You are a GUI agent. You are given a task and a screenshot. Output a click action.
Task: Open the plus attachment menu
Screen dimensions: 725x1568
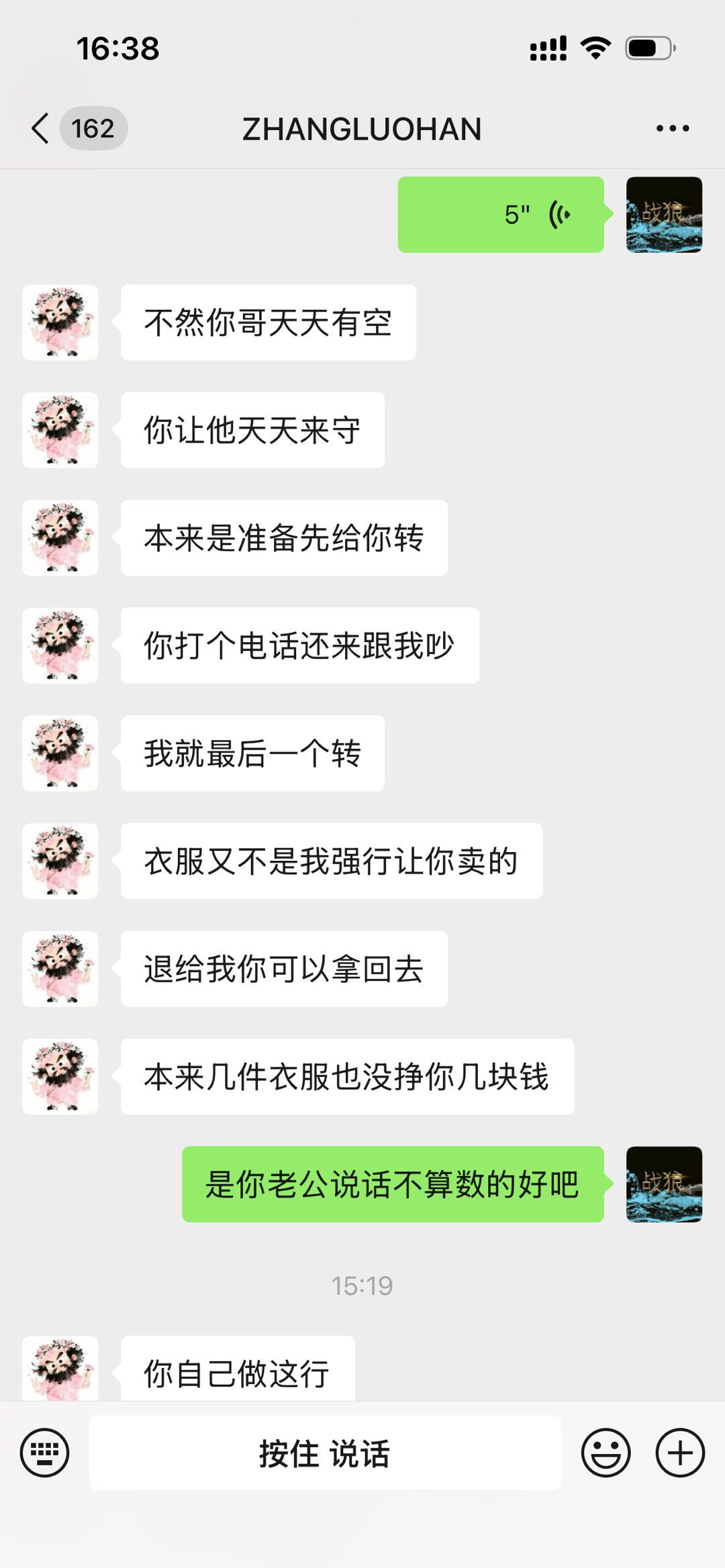[679, 1453]
